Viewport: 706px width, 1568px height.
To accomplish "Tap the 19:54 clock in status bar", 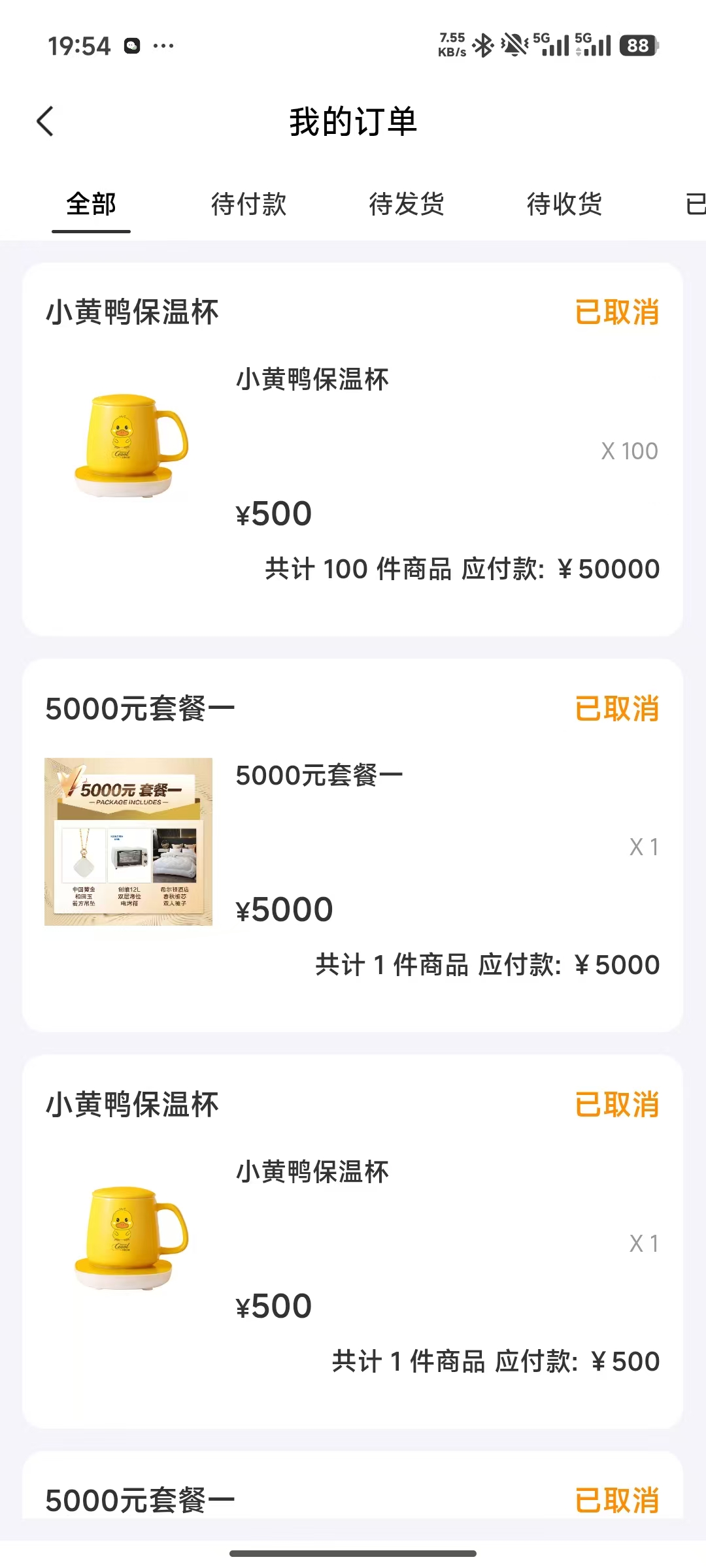I will point(78,46).
